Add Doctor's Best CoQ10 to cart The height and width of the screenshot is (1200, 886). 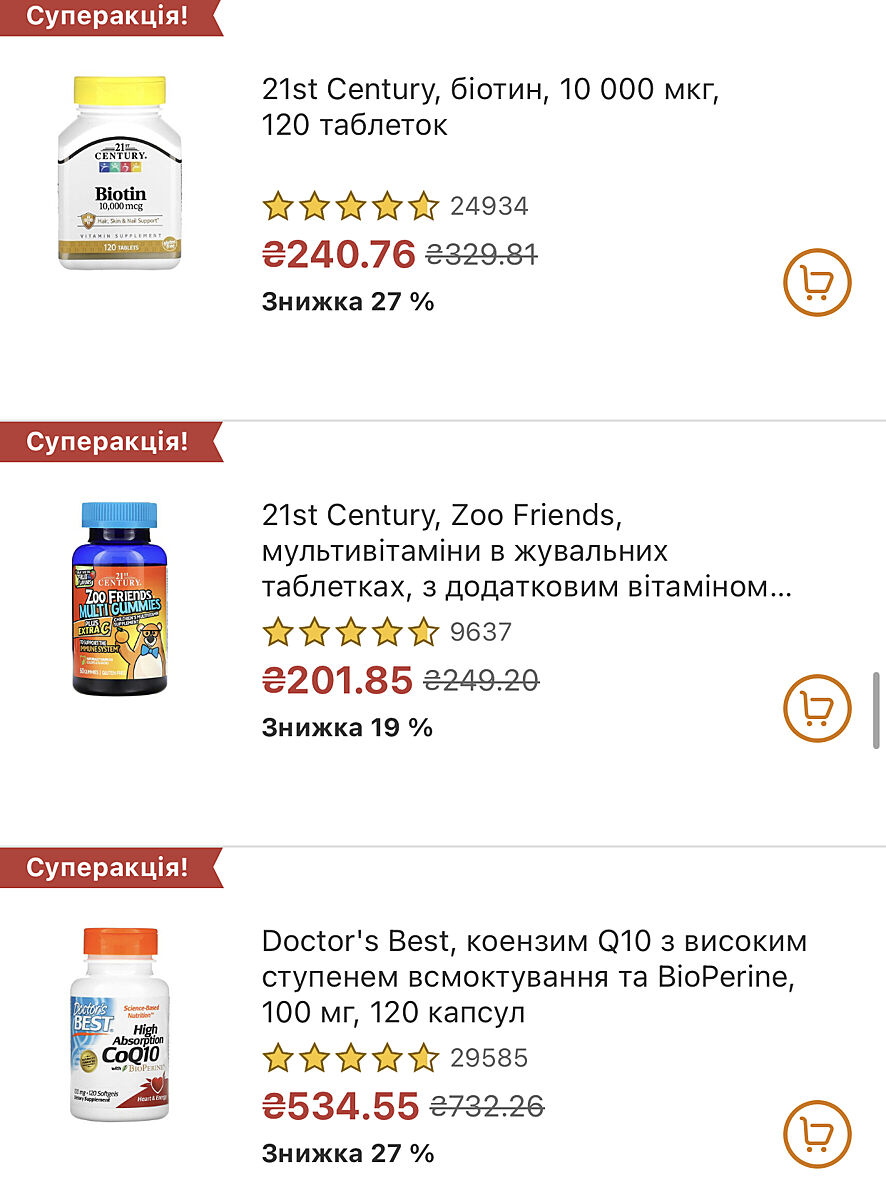coord(816,1135)
